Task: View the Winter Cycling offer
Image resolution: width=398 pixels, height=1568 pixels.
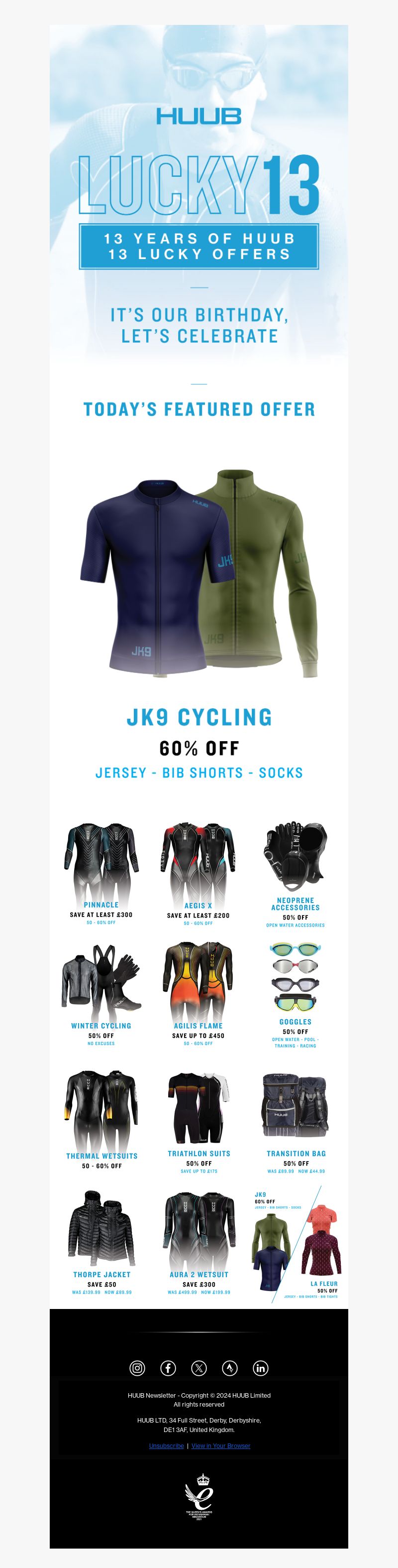Action: point(101,993)
